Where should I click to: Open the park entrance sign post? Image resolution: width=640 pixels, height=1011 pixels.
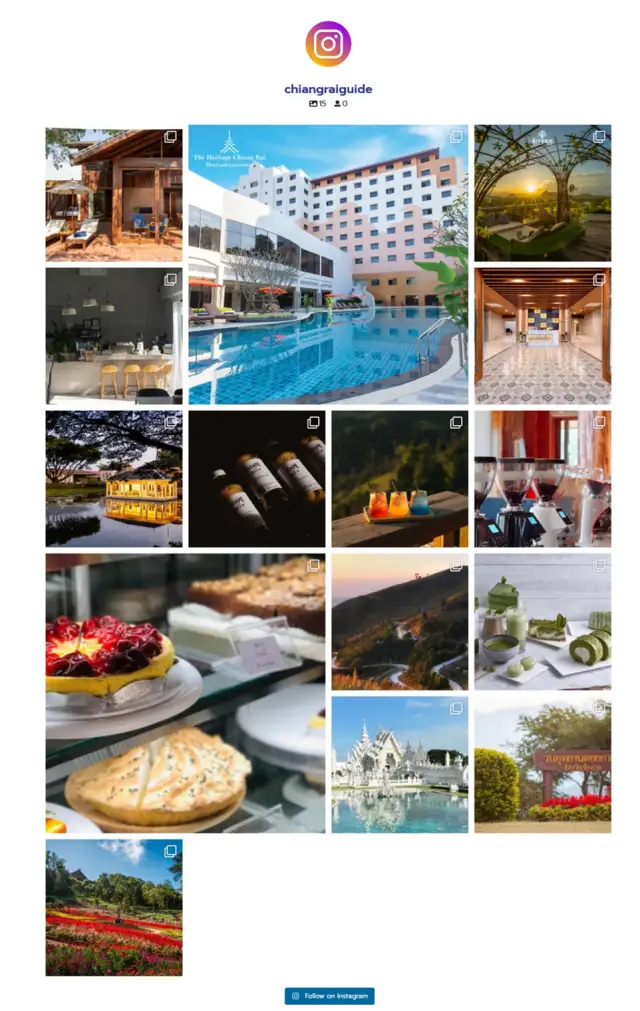tap(542, 765)
